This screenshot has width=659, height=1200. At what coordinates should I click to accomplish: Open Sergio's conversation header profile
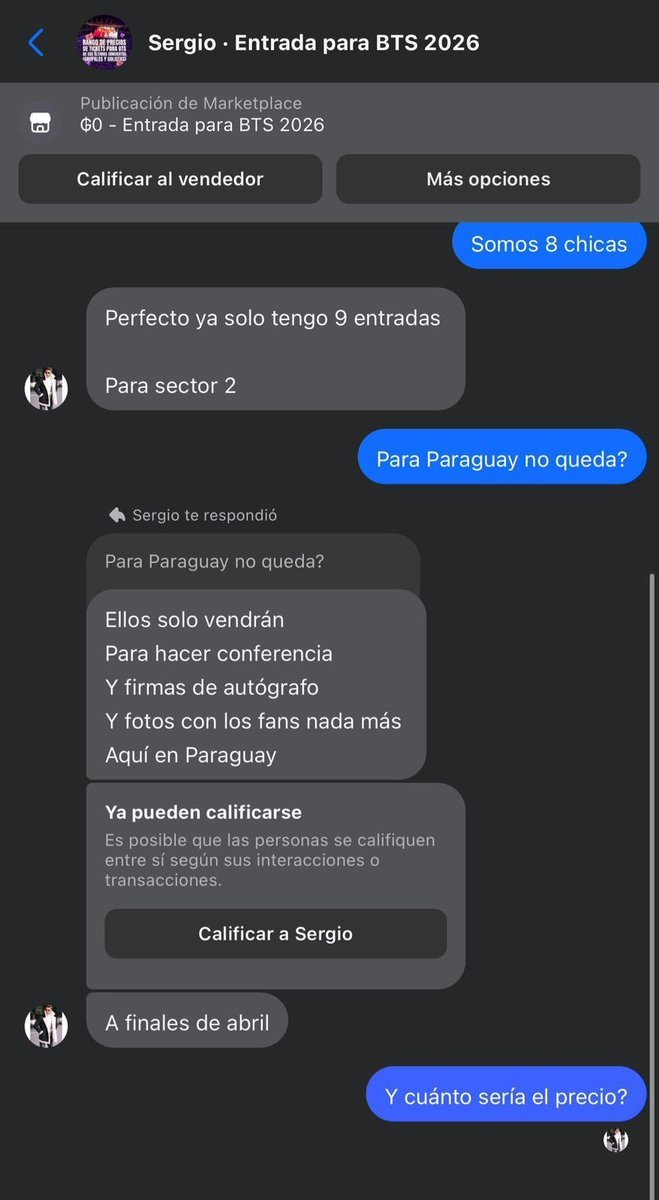(313, 43)
